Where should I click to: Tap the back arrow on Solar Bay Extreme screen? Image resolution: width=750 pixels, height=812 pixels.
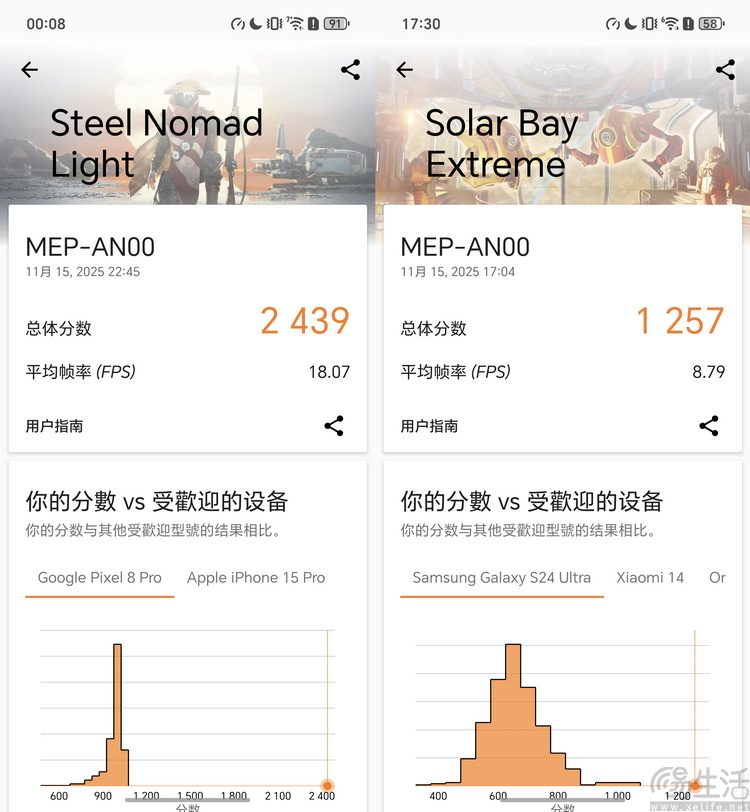(x=403, y=70)
